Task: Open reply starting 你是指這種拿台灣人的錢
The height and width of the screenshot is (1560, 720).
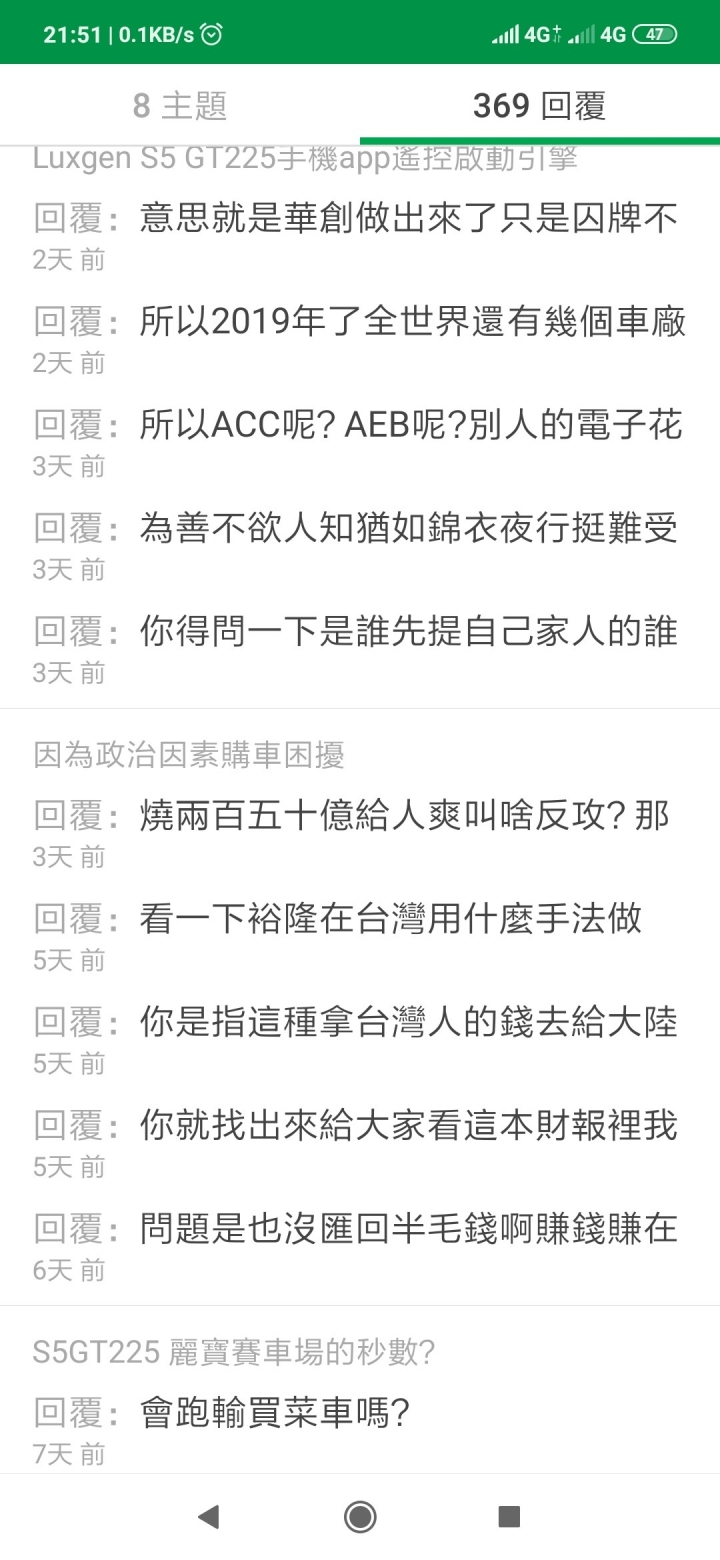Action: pos(360,1040)
